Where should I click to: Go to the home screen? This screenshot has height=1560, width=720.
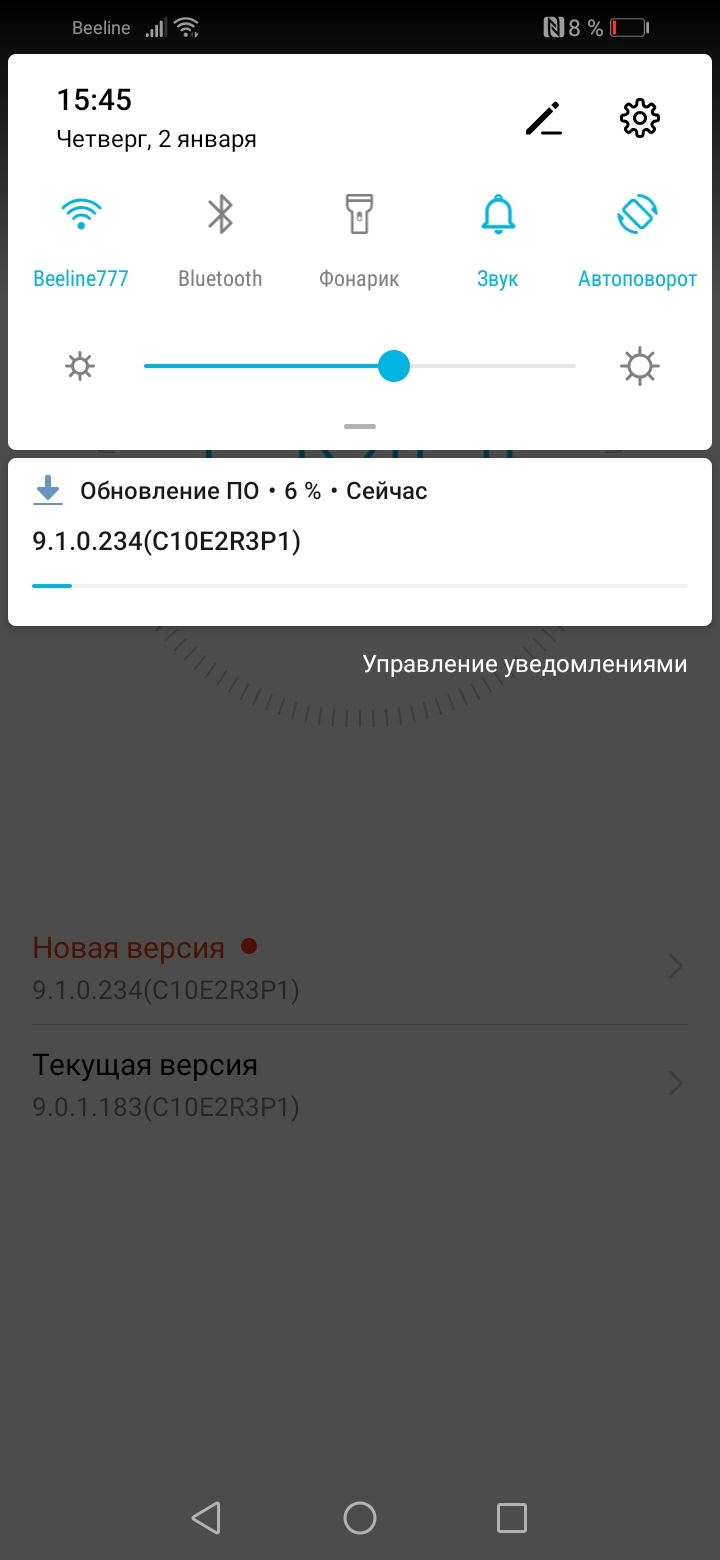(360, 1518)
